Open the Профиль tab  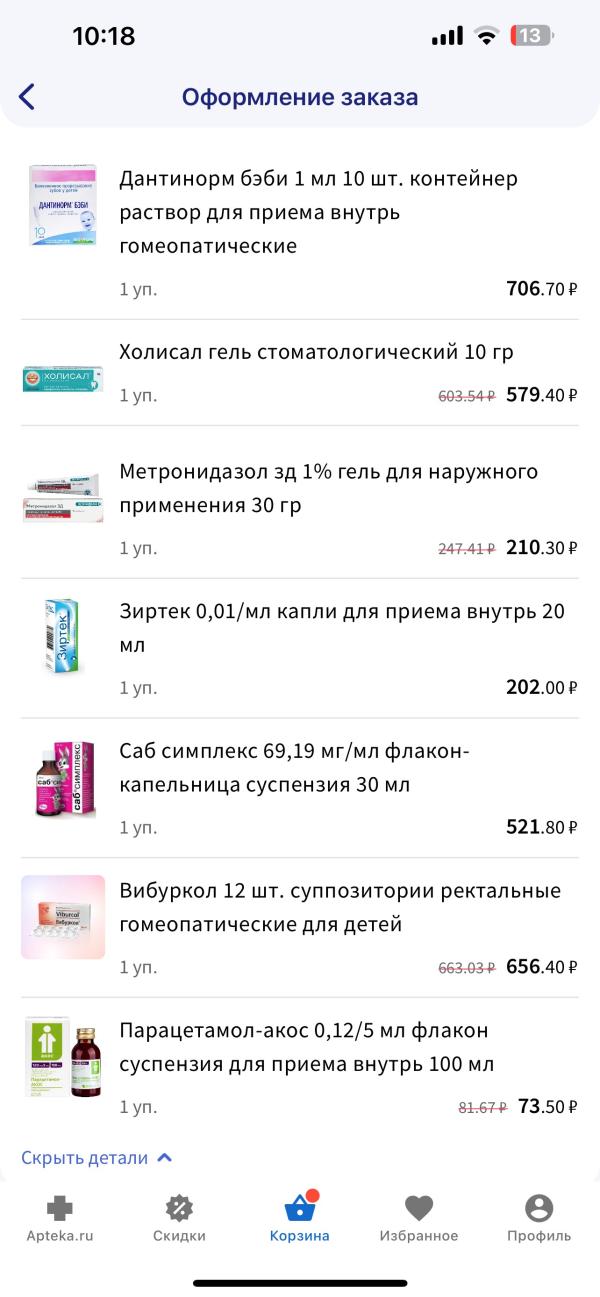(x=538, y=1218)
